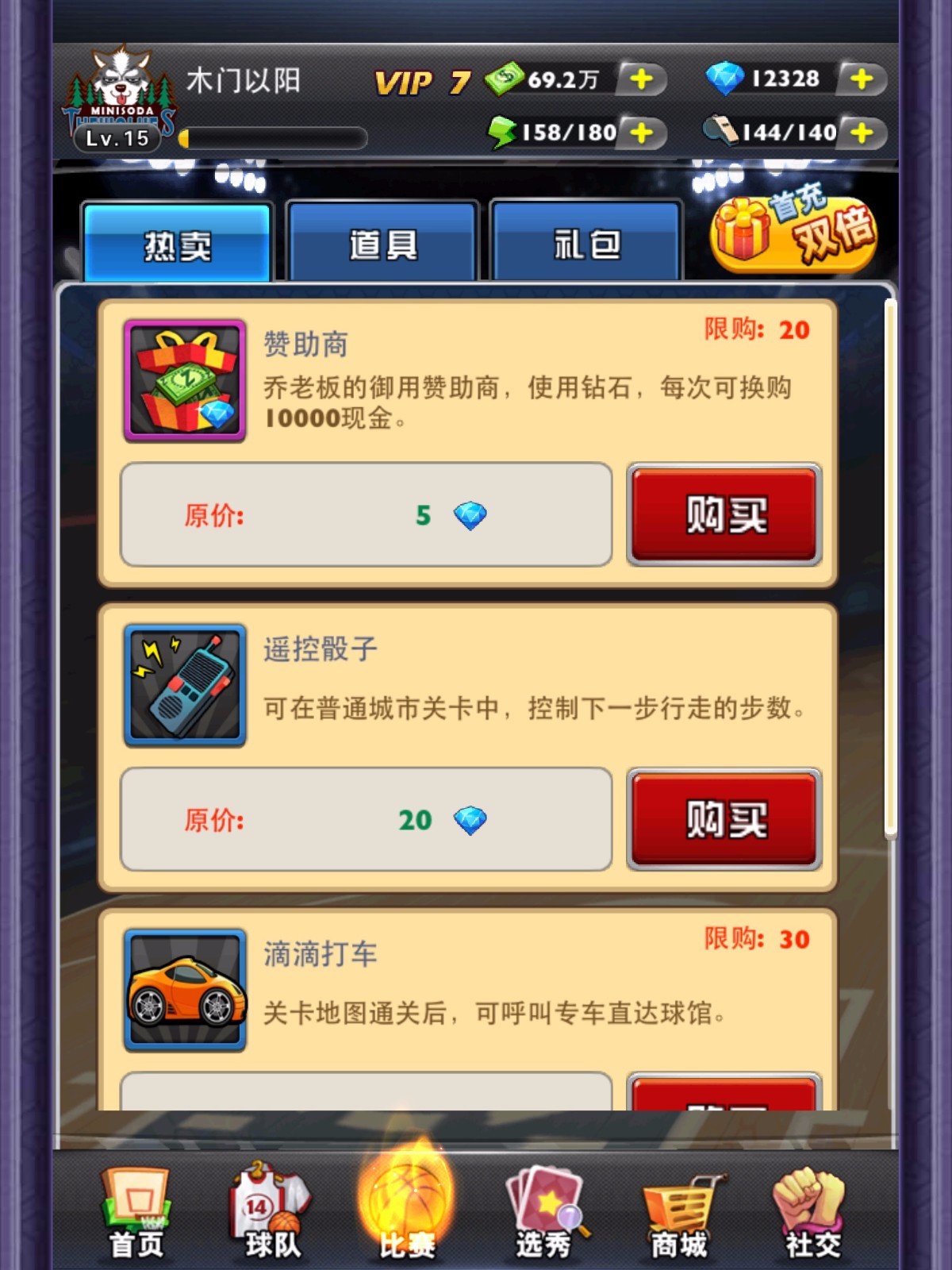Switch to the 礼包 tab
This screenshot has width=952, height=1270.
[586, 244]
